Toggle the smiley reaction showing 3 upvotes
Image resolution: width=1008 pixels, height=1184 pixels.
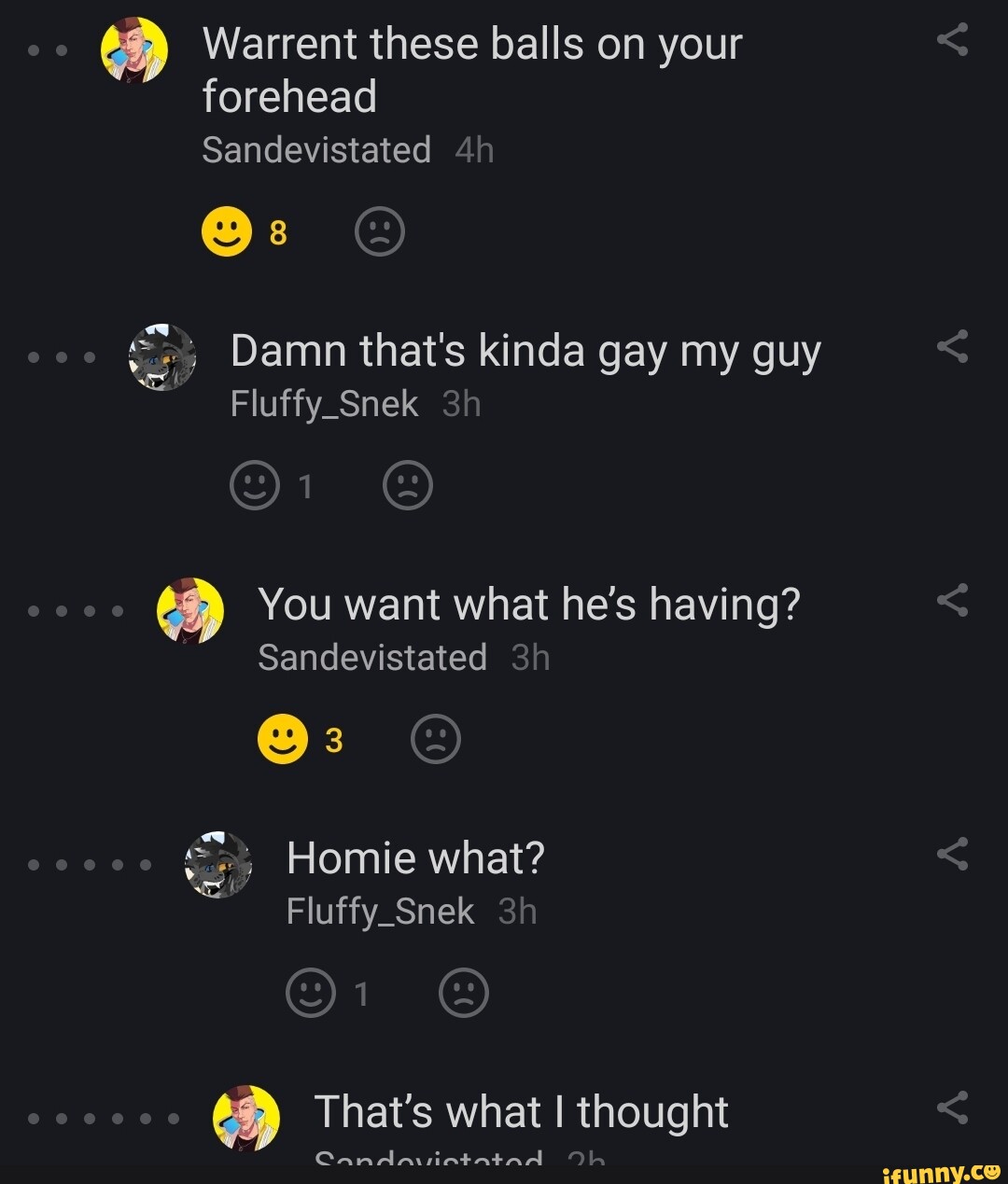click(x=282, y=737)
